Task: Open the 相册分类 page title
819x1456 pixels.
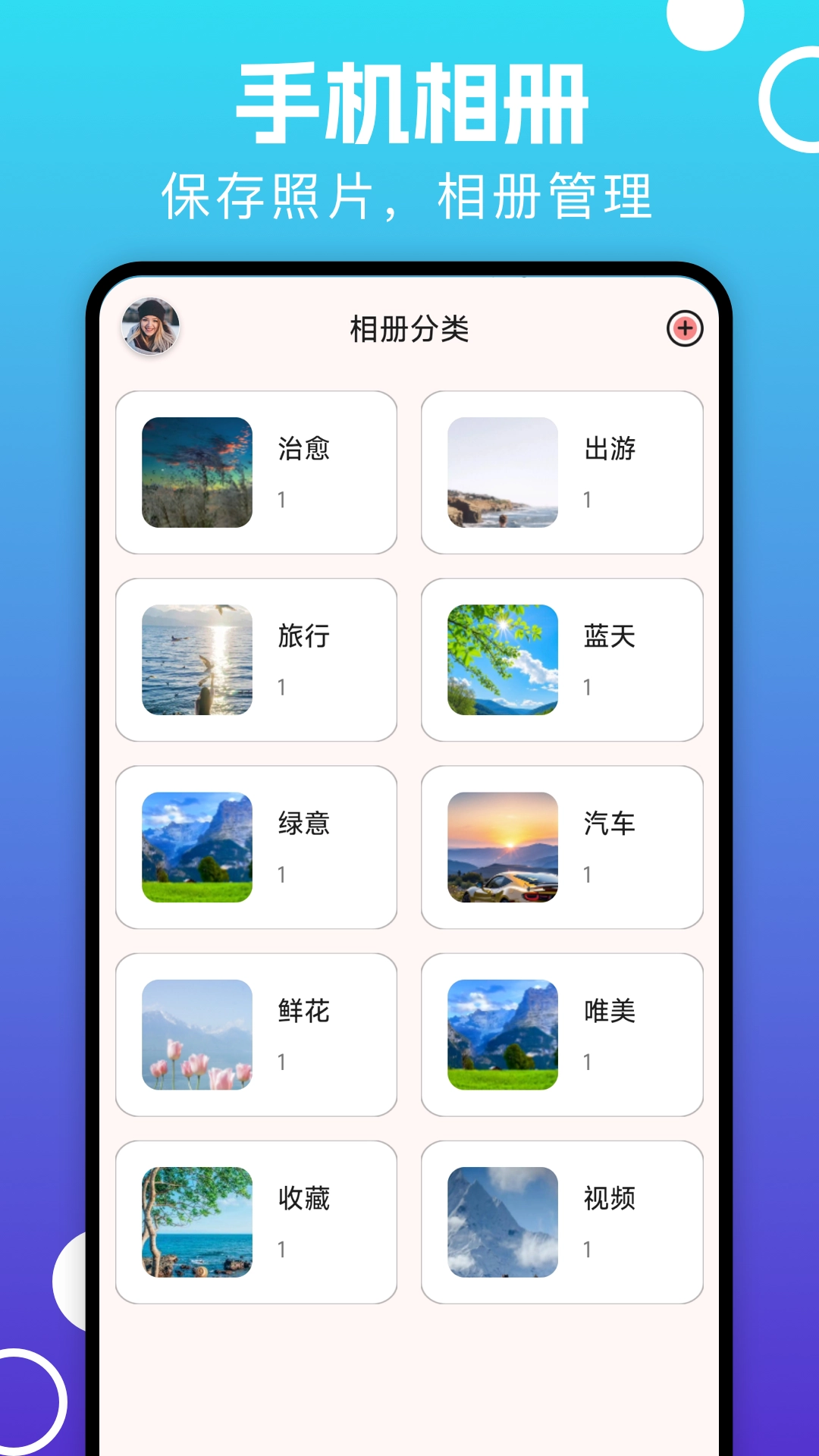Action: click(x=409, y=326)
